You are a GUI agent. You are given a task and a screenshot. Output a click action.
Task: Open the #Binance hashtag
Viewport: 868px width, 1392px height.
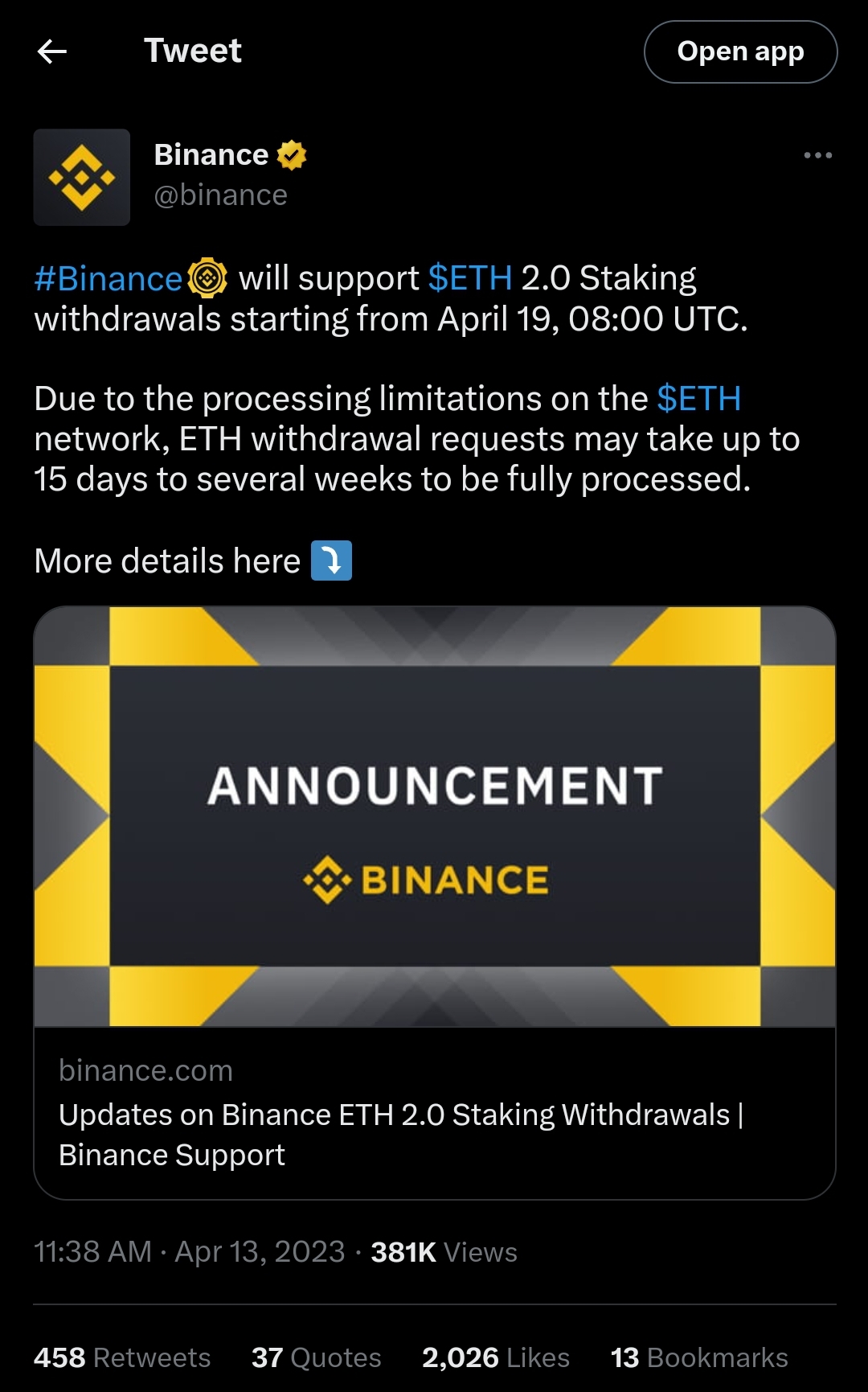click(x=108, y=278)
